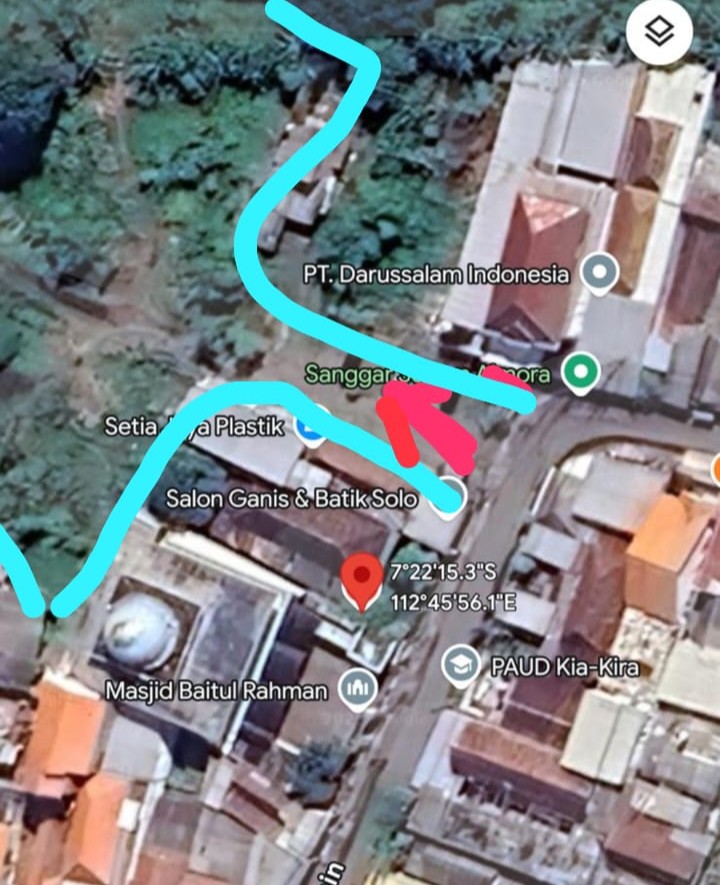Click the Setia Jaya Plastik name label
720x885 pixels.
point(196,426)
